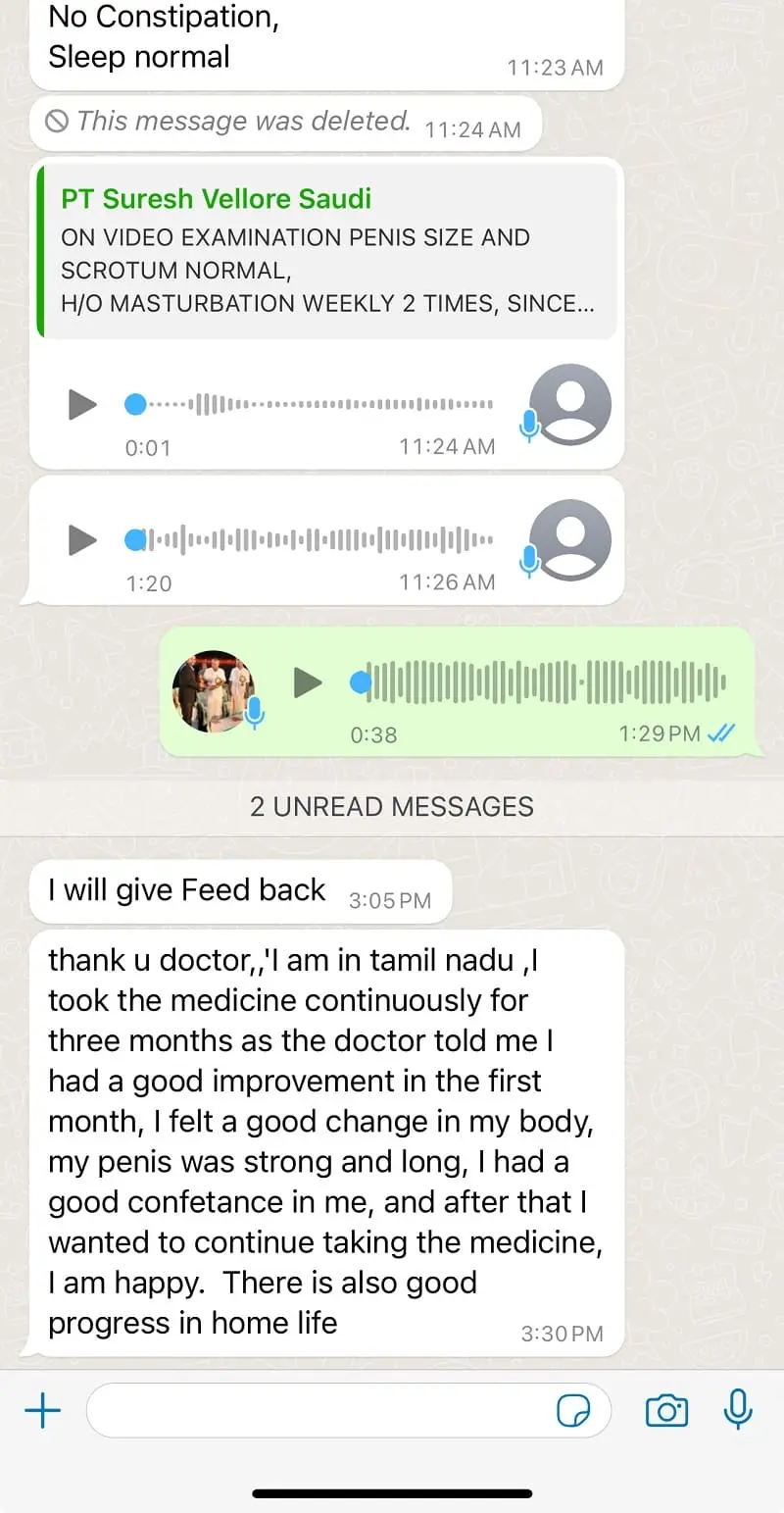Open the attachment plus menu
784x1513 pixels.
click(x=42, y=1412)
